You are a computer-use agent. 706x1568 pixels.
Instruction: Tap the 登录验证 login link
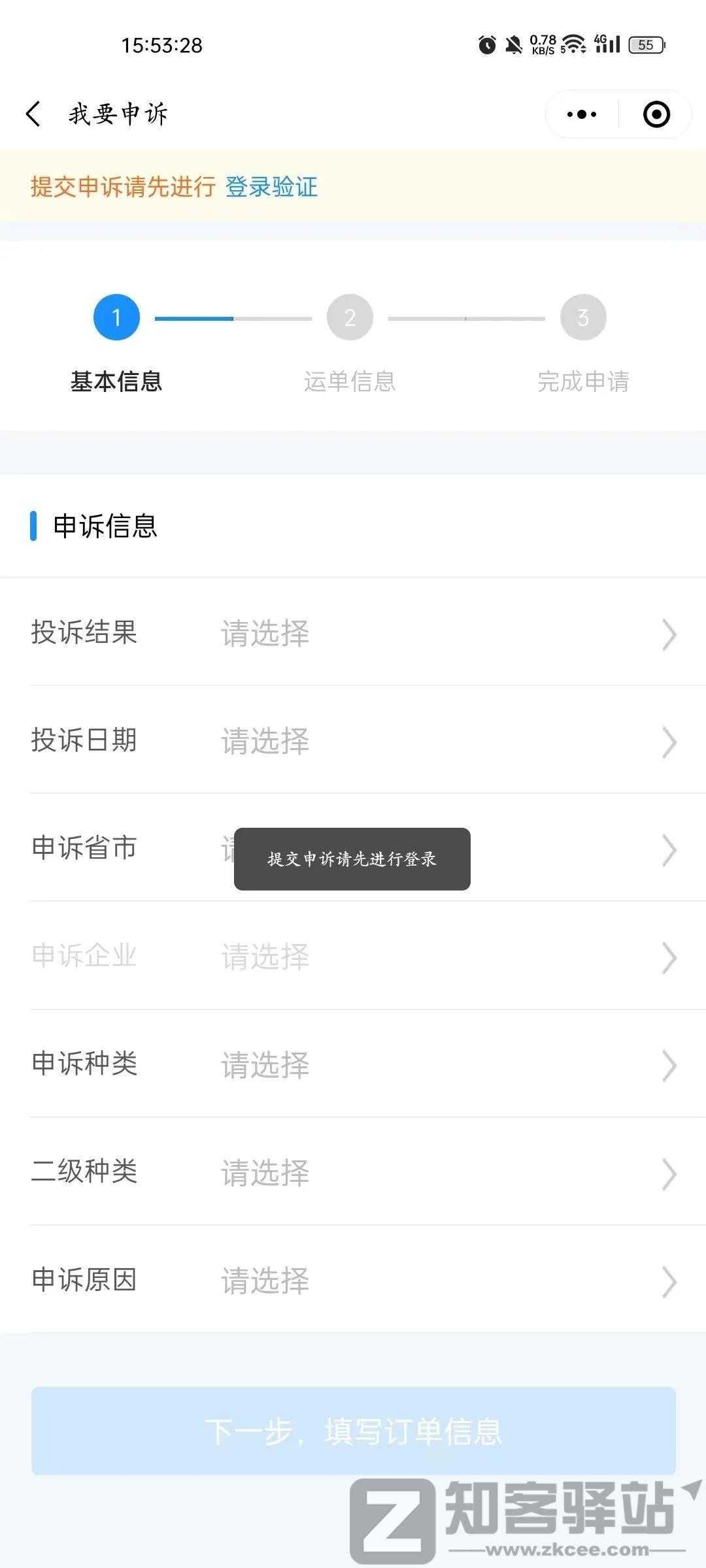(271, 188)
